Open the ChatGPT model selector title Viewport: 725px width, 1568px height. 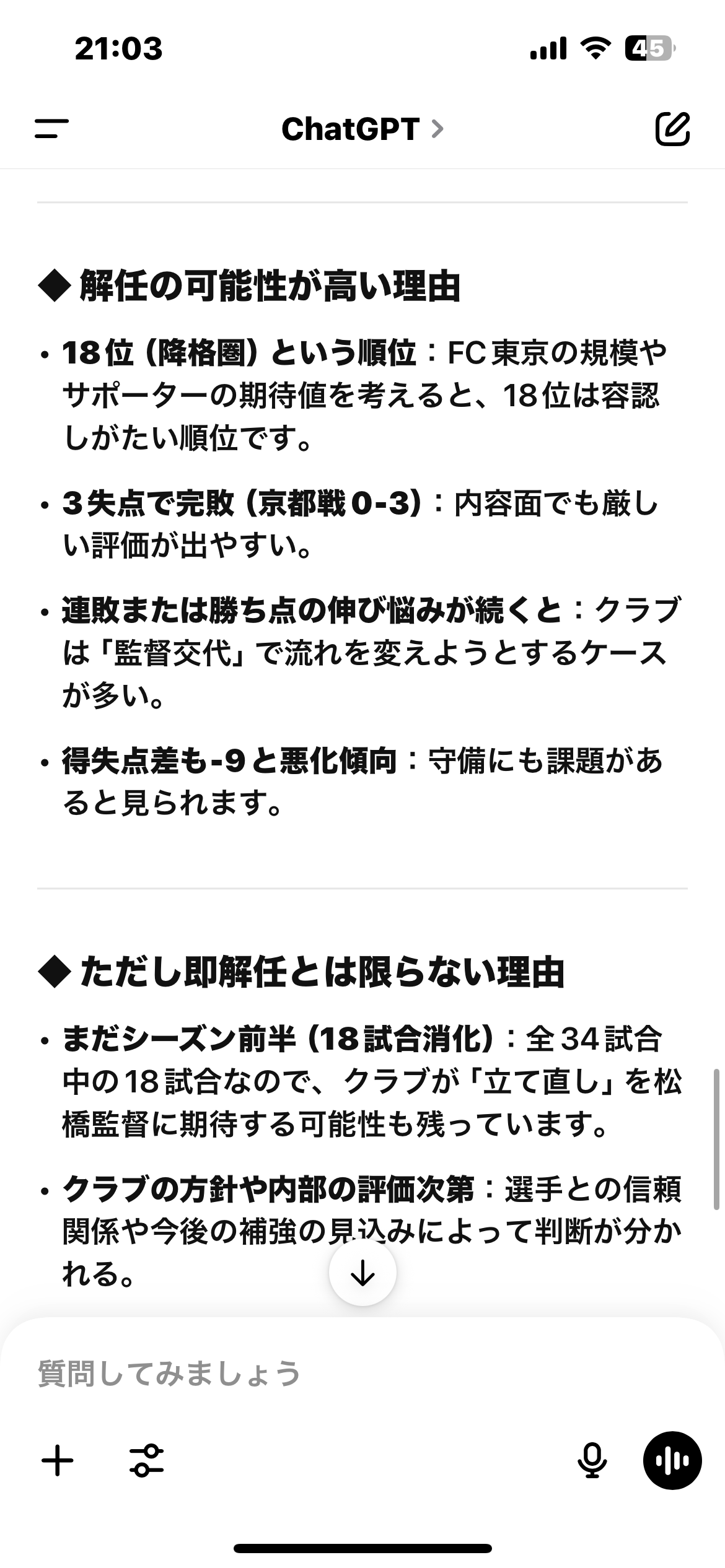[362, 129]
